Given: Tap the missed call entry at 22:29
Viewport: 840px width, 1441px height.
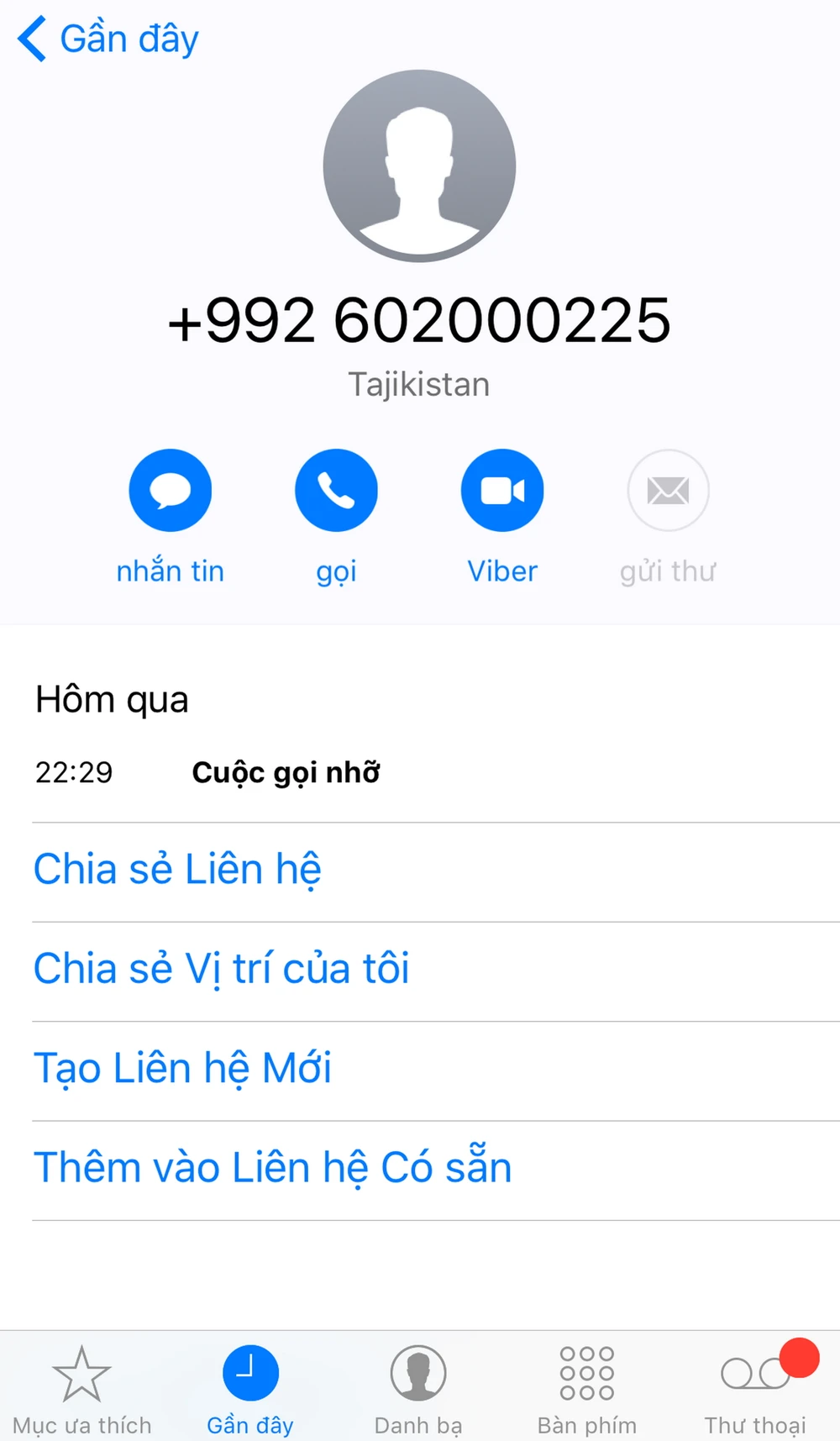Looking at the screenshot, I should coord(286,771).
